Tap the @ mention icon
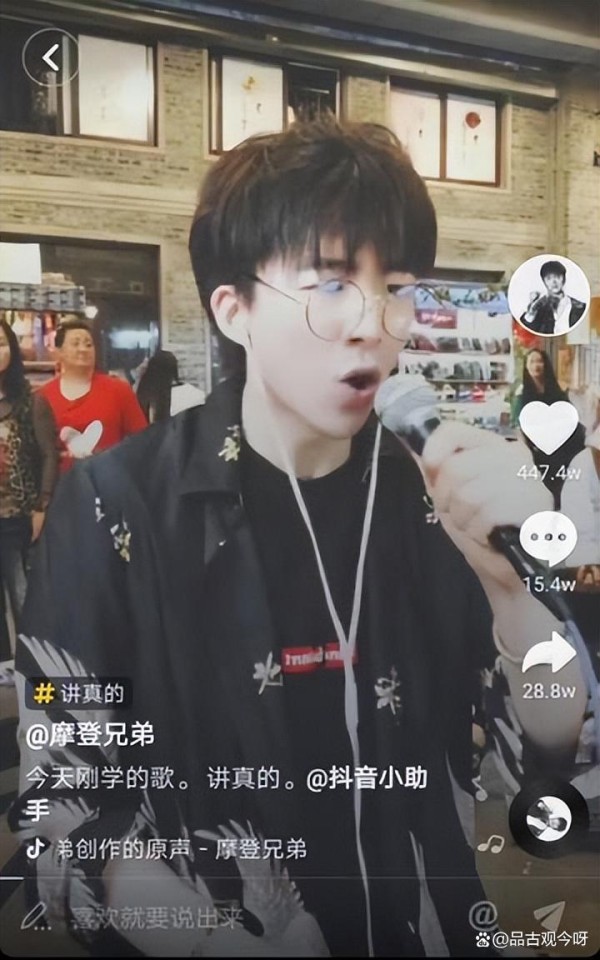Image resolution: width=600 pixels, height=960 pixels. pos(483,916)
